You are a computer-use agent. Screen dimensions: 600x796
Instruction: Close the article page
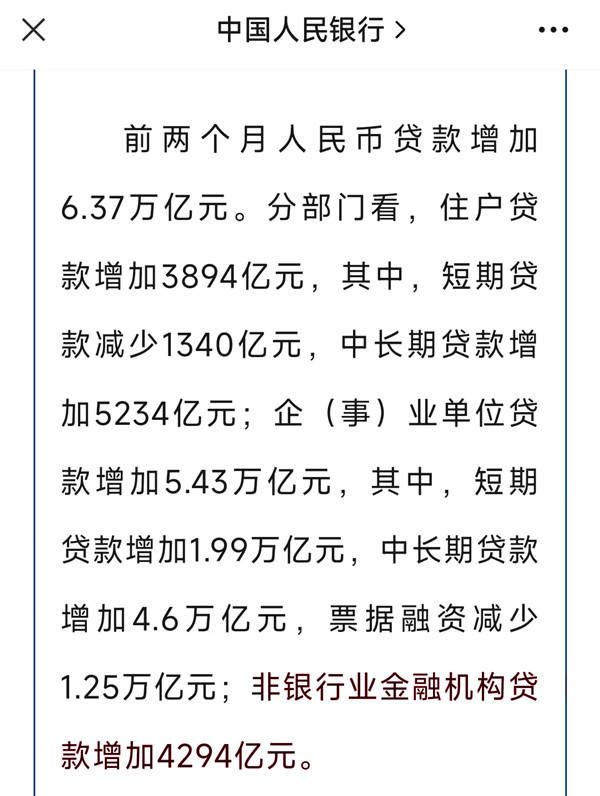(x=34, y=31)
